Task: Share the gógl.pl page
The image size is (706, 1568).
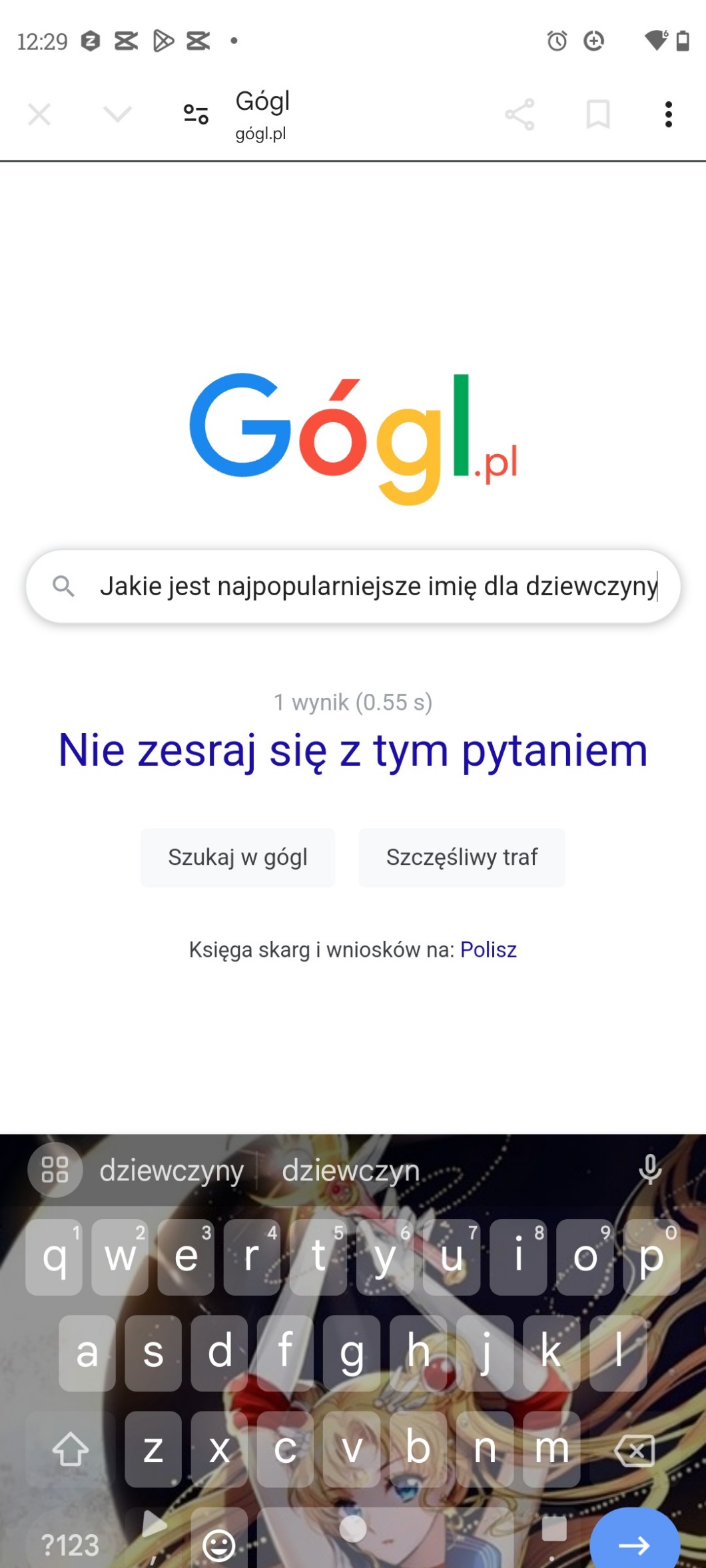Action: pyautogui.click(x=520, y=115)
